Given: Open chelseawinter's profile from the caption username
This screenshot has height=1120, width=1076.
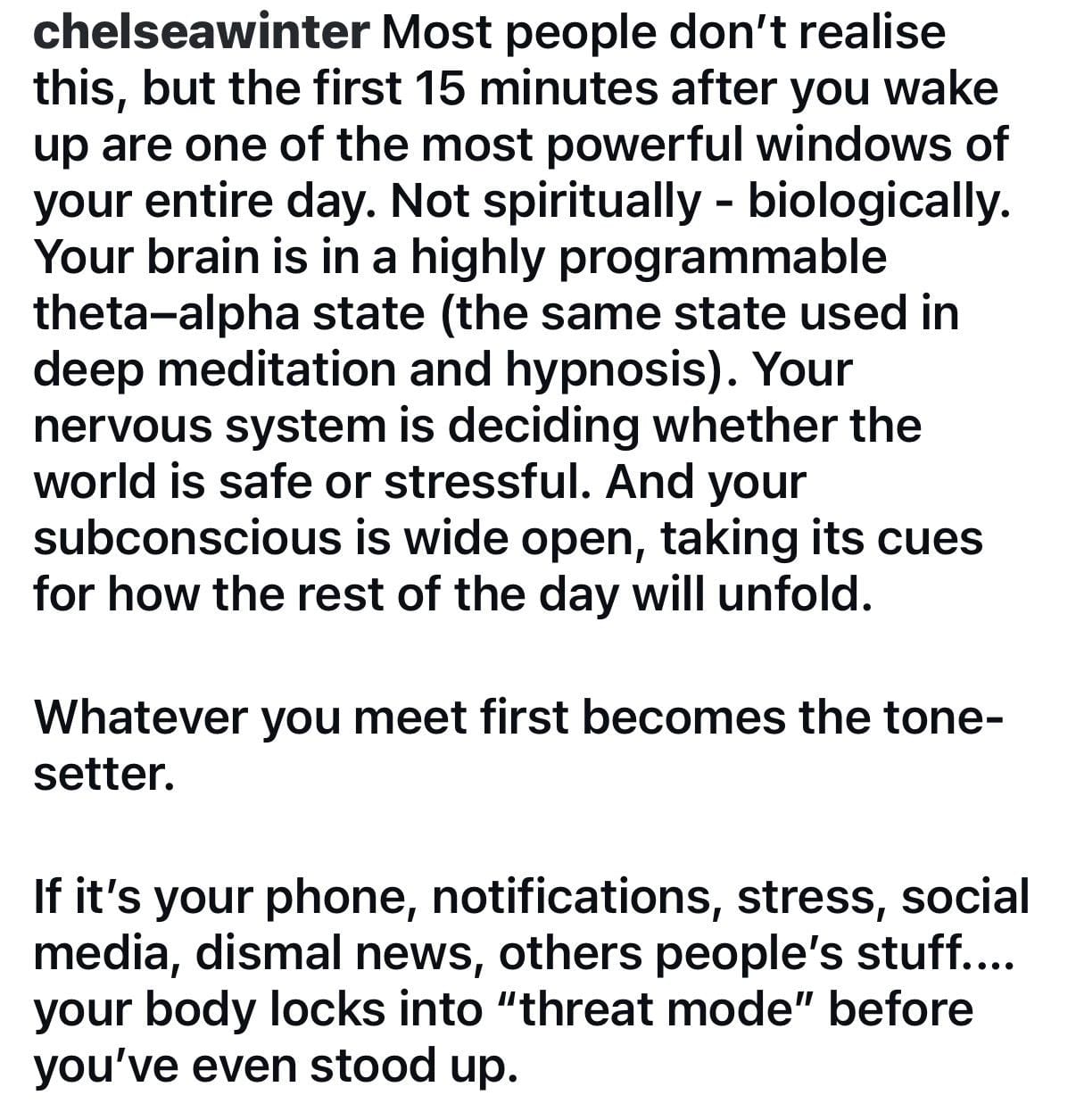Looking at the screenshot, I should pyautogui.click(x=201, y=33).
